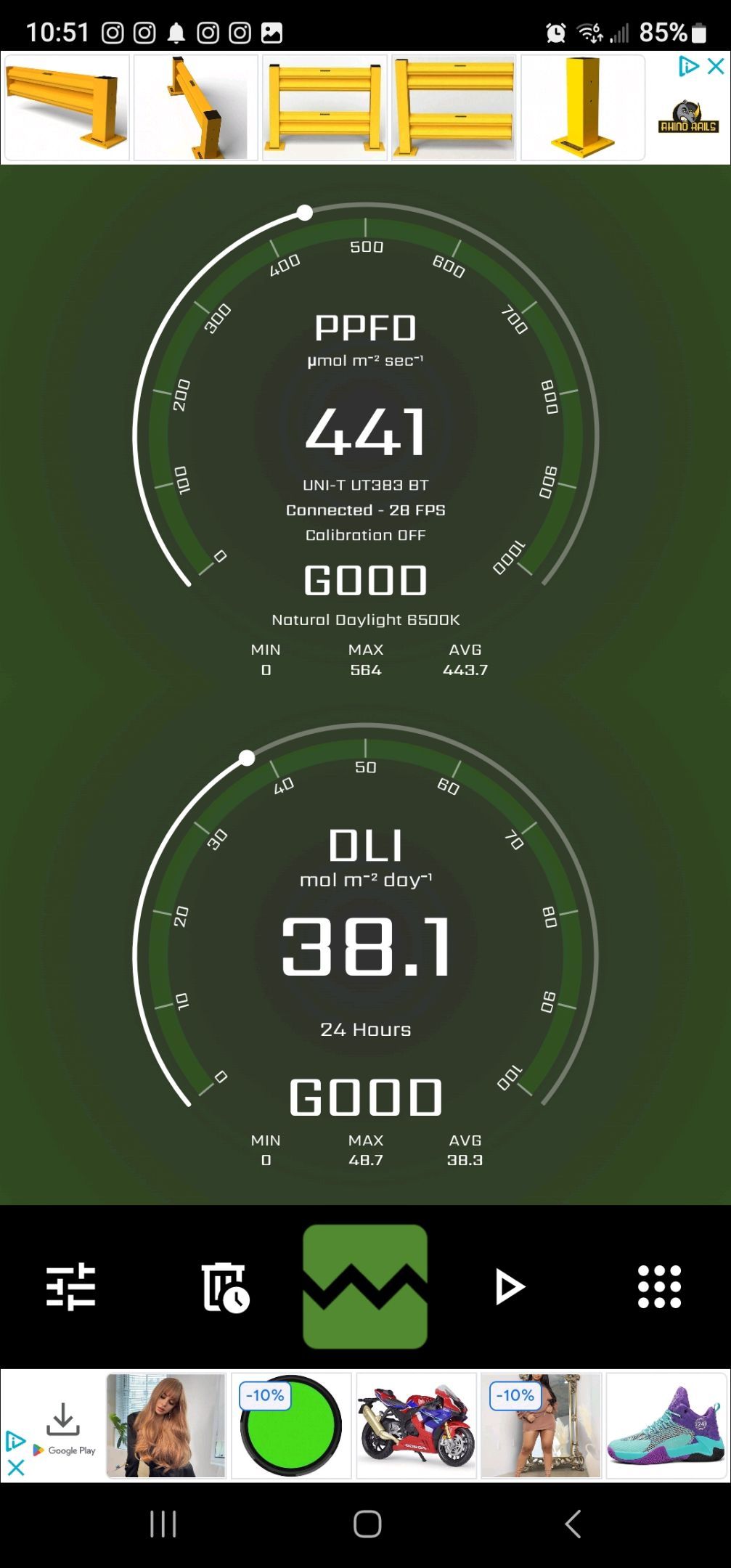Open the dotted grid menu
The width and height of the screenshot is (731, 1568).
pyautogui.click(x=659, y=1287)
